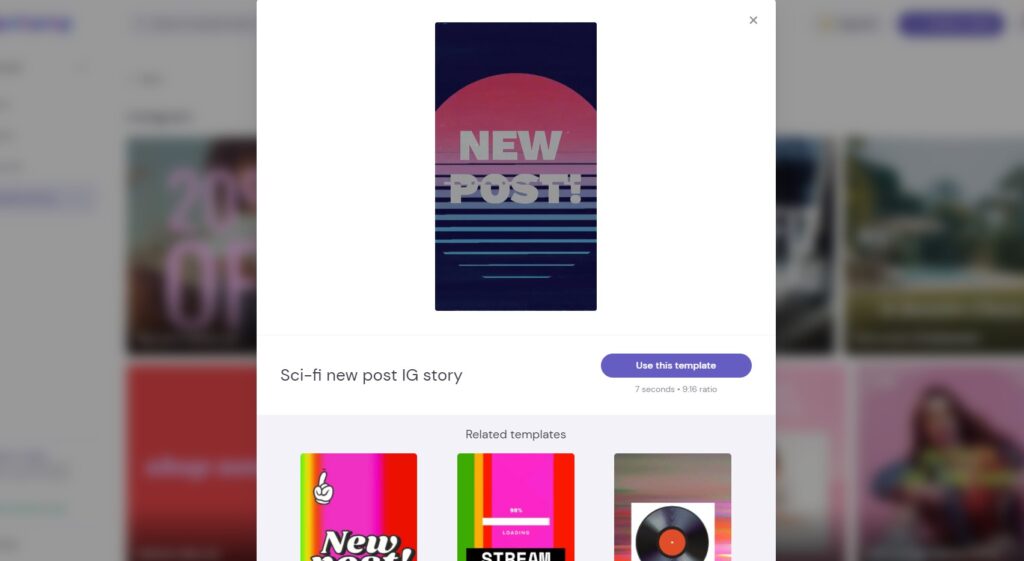This screenshot has width=1024, height=561.
Task: Open the pink New post related template
Action: (x=359, y=507)
